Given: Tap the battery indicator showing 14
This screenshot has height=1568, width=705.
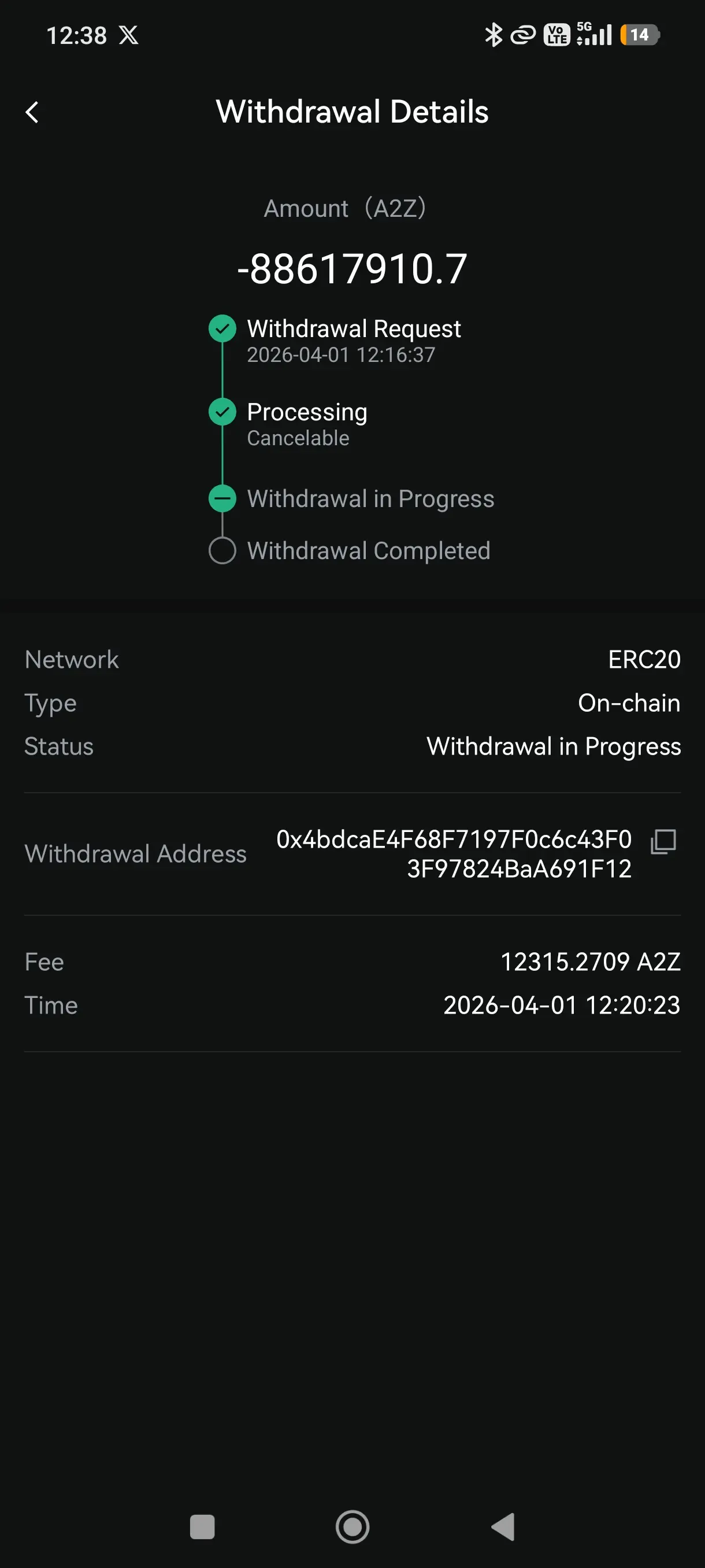Looking at the screenshot, I should point(640,35).
